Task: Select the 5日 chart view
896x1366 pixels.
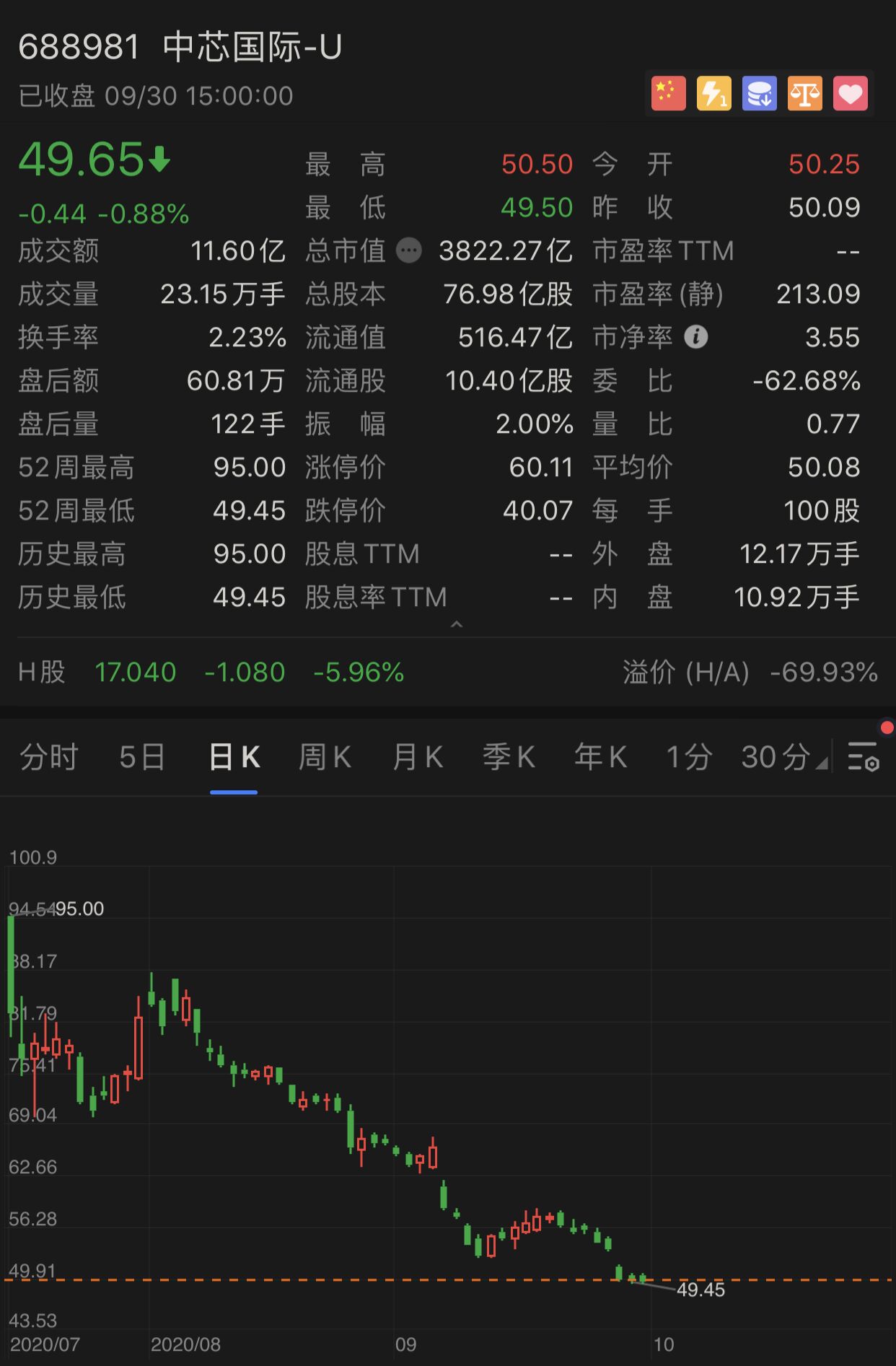Action: click(142, 757)
